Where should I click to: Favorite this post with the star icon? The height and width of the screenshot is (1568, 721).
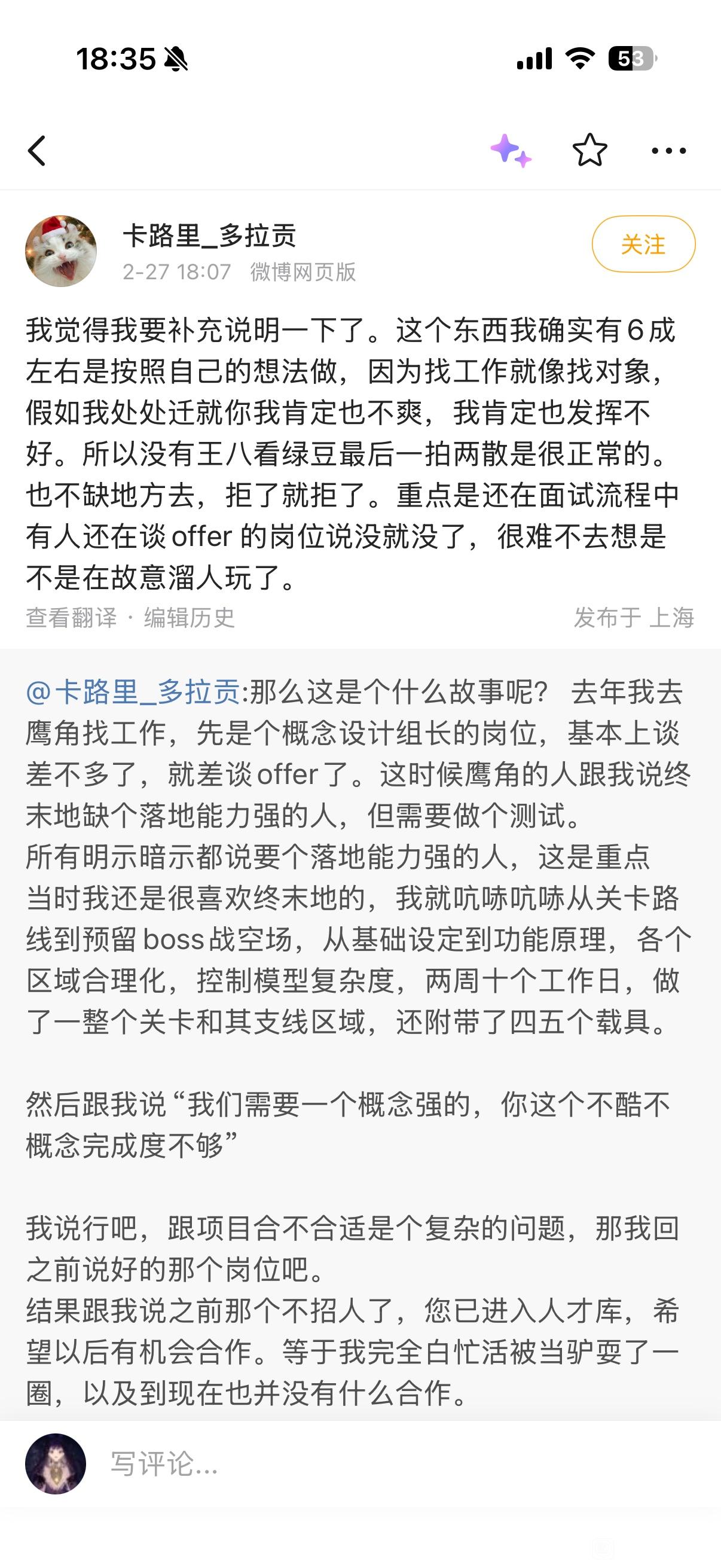pos(589,150)
